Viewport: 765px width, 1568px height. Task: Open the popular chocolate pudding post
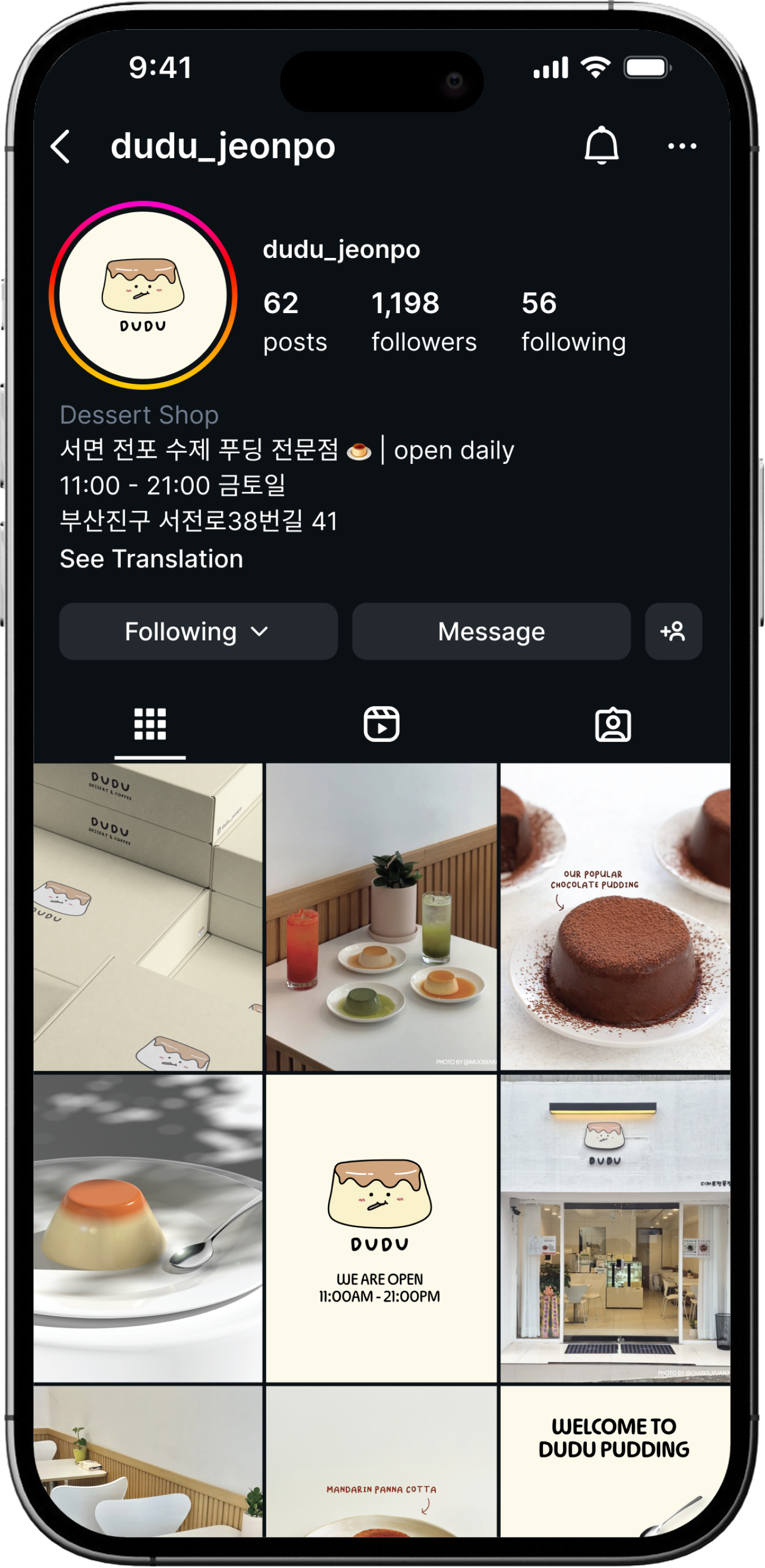[x=615, y=917]
